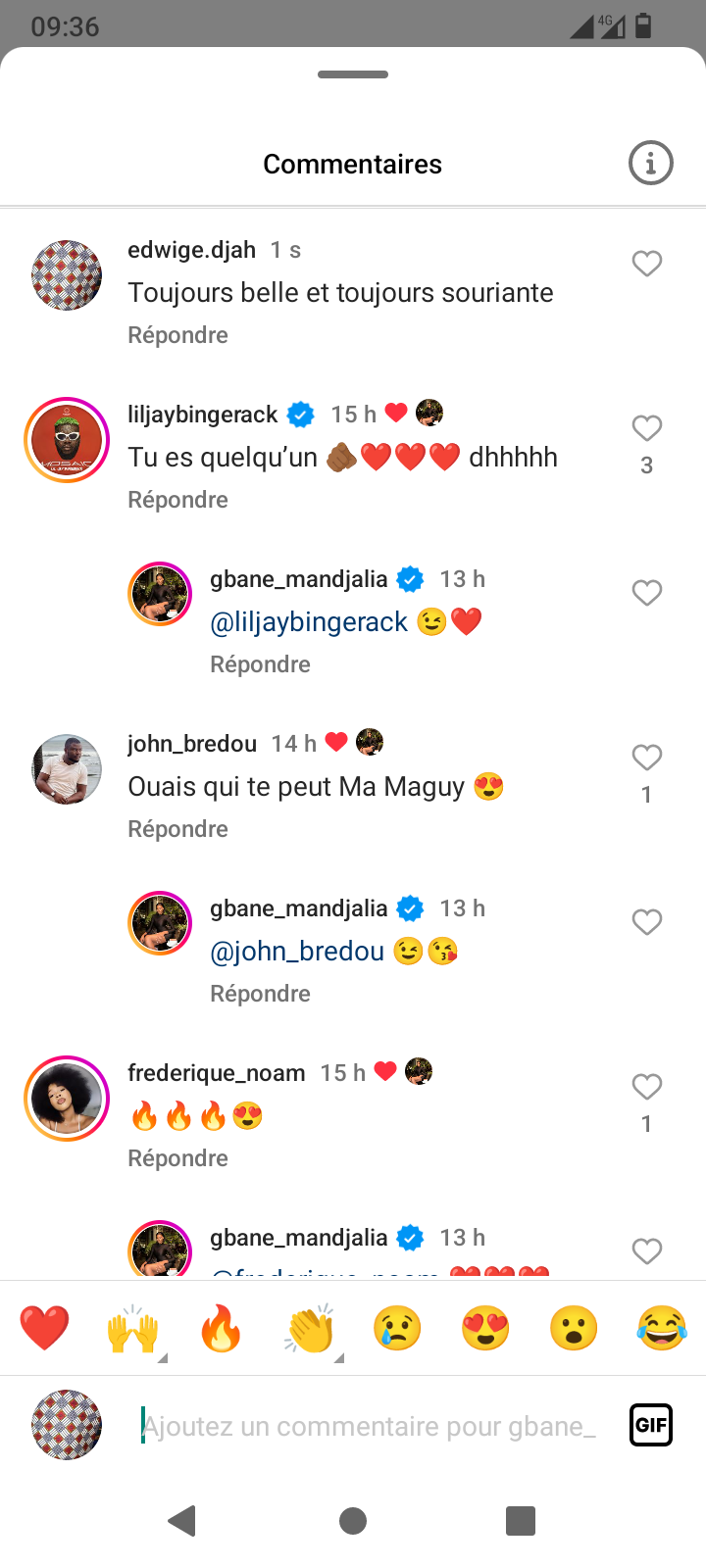Go back with the system back button
Screen dimensions: 706x1568
182,1521
